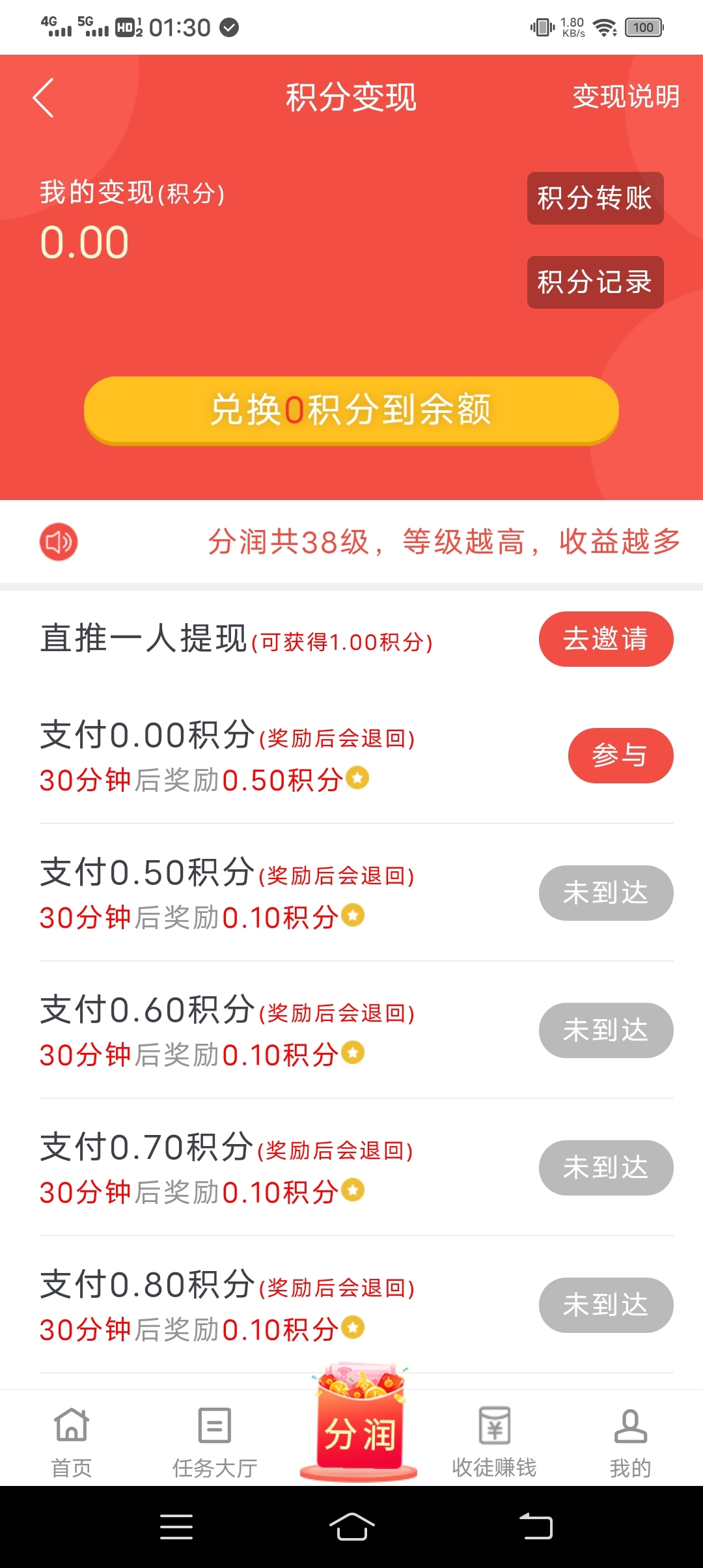The width and height of the screenshot is (703, 1568).
Task: Tap 去邀请 to invite a friend
Action: coord(605,639)
